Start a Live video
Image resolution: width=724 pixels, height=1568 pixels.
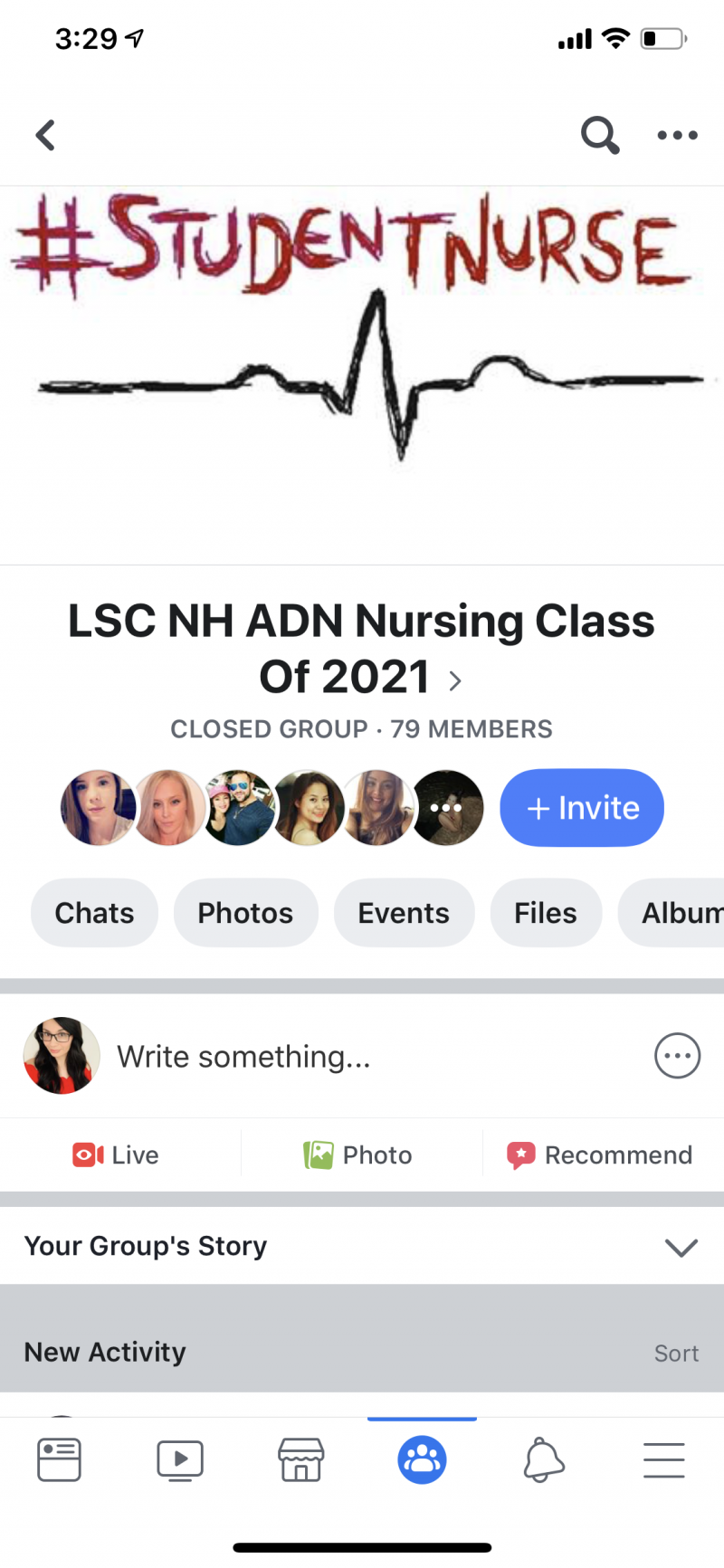pos(117,1155)
